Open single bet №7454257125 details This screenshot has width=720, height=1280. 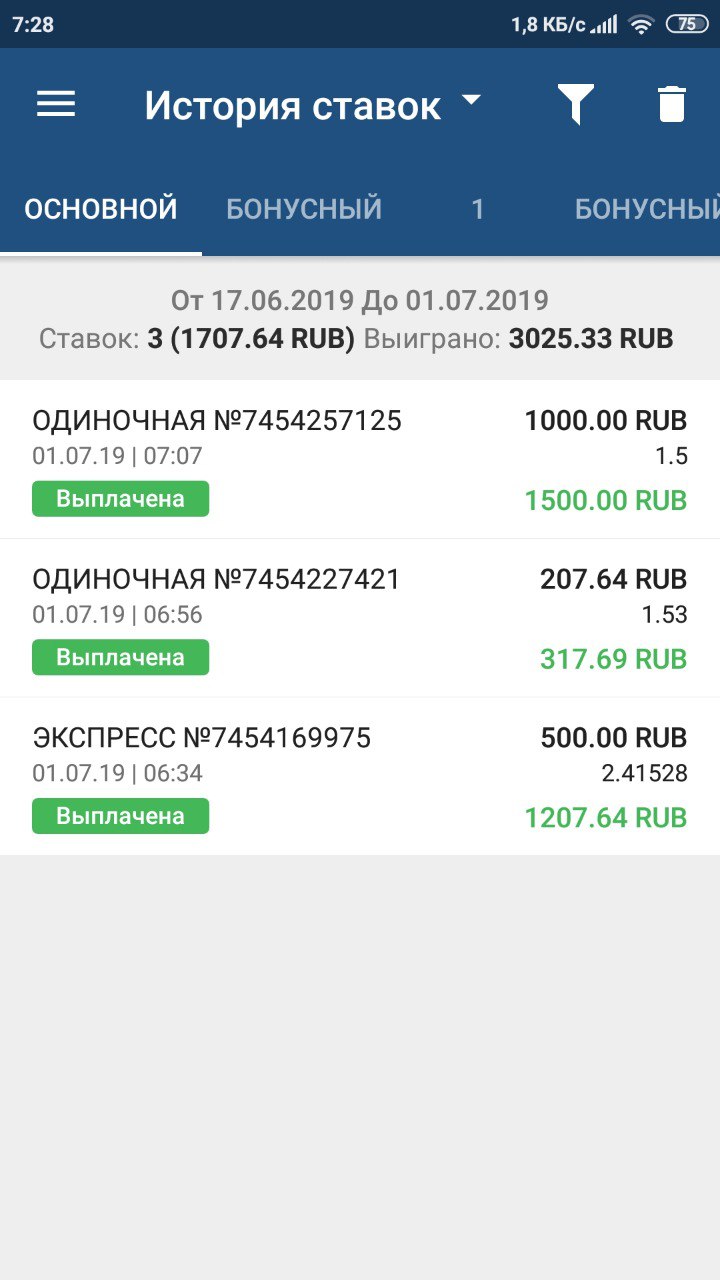pyautogui.click(x=360, y=459)
